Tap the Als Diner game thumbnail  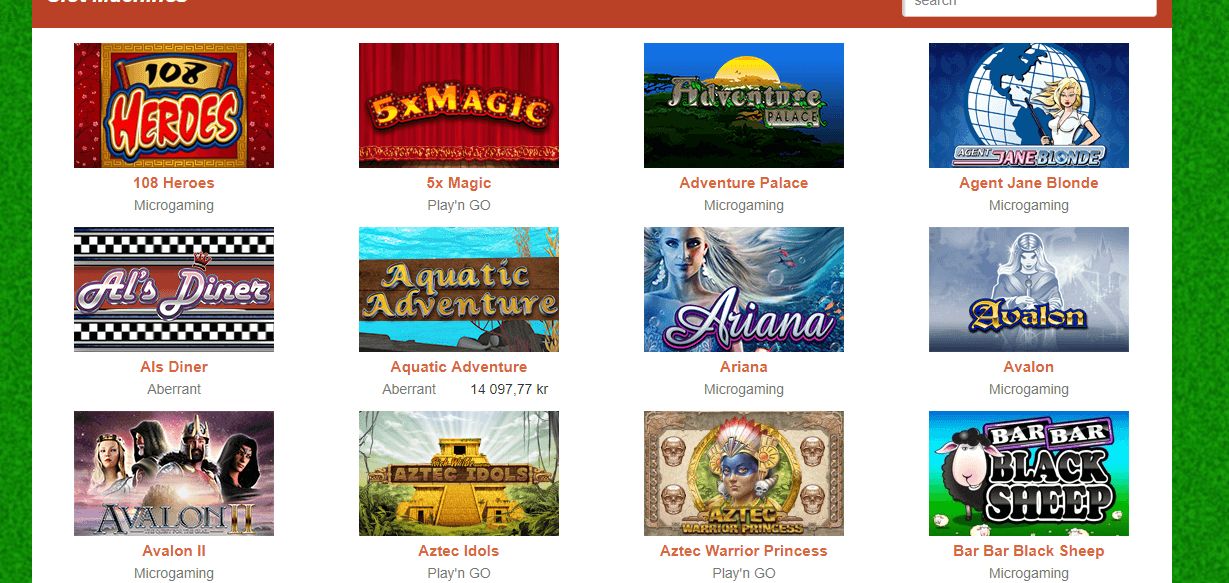click(174, 289)
